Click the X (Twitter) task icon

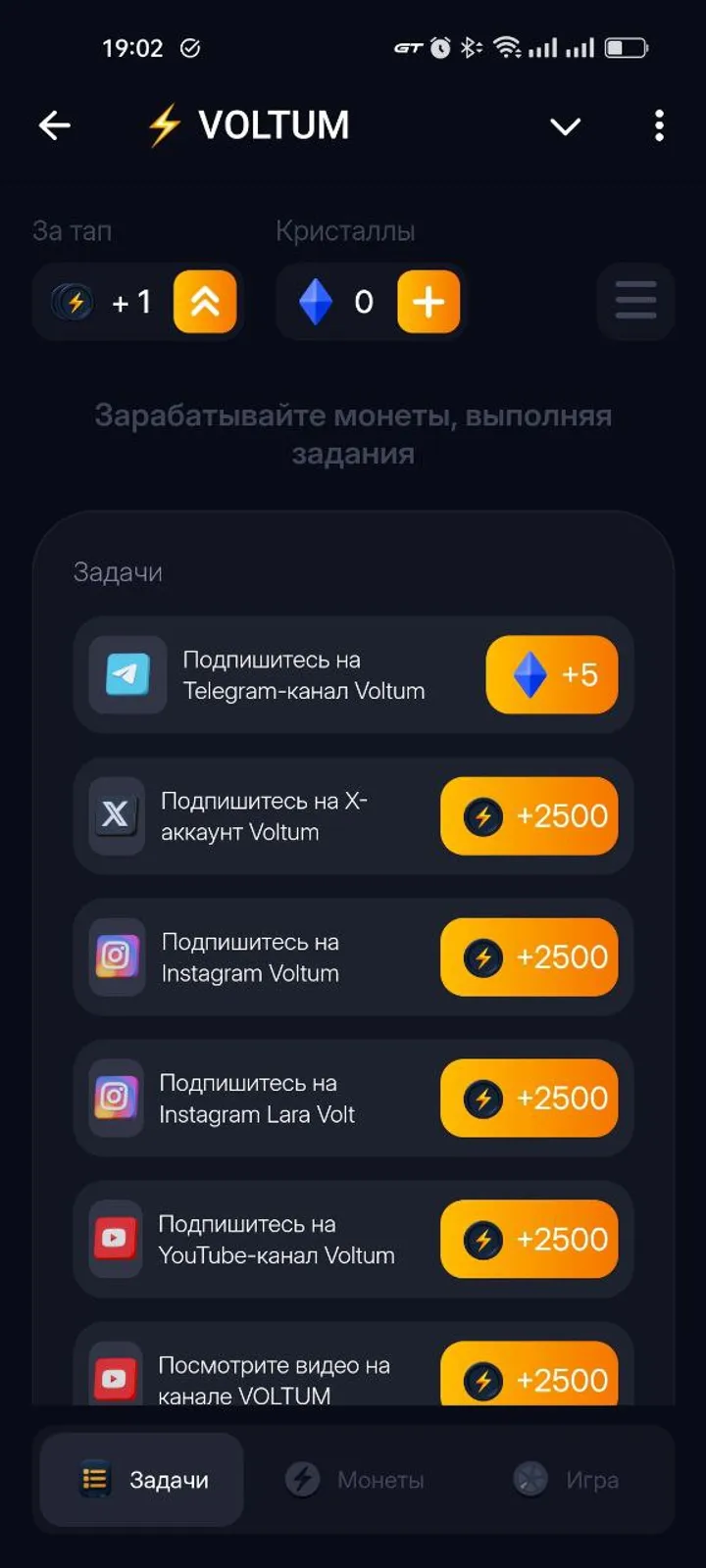point(117,816)
